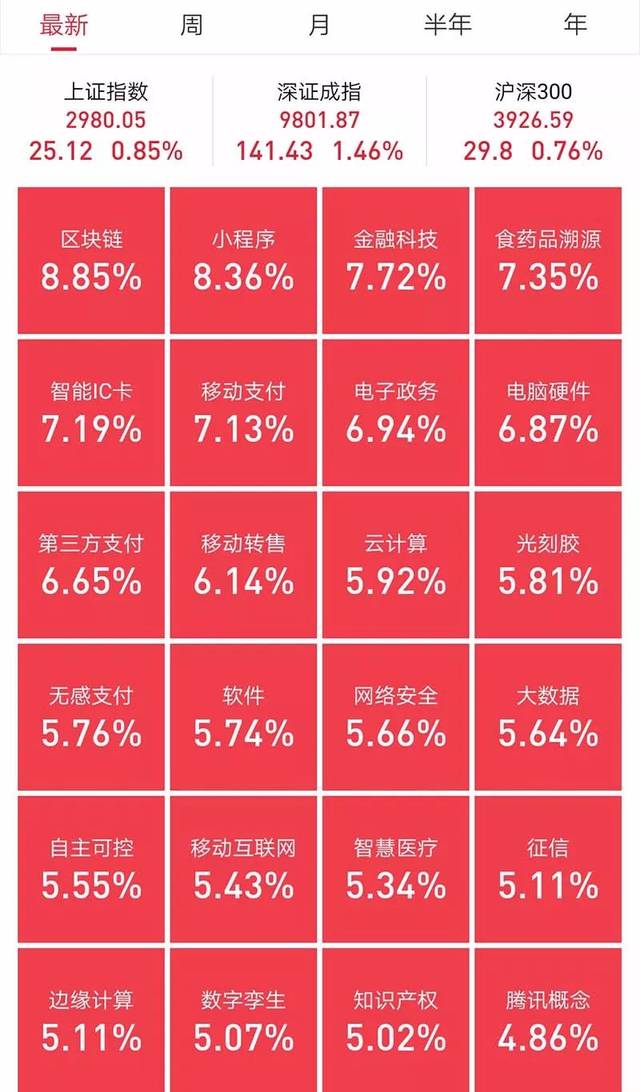View the 金融科技 sector

tap(396, 260)
